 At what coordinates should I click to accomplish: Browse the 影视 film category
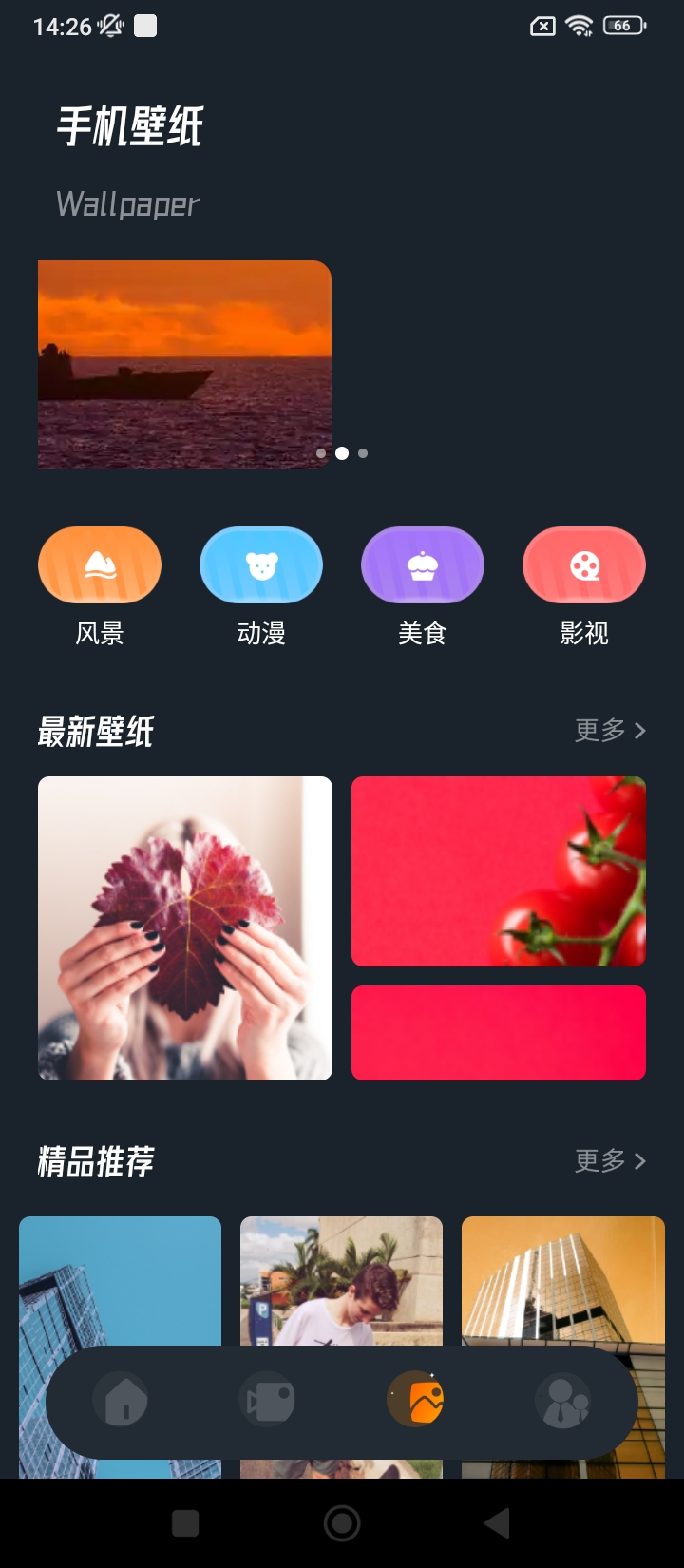[584, 565]
